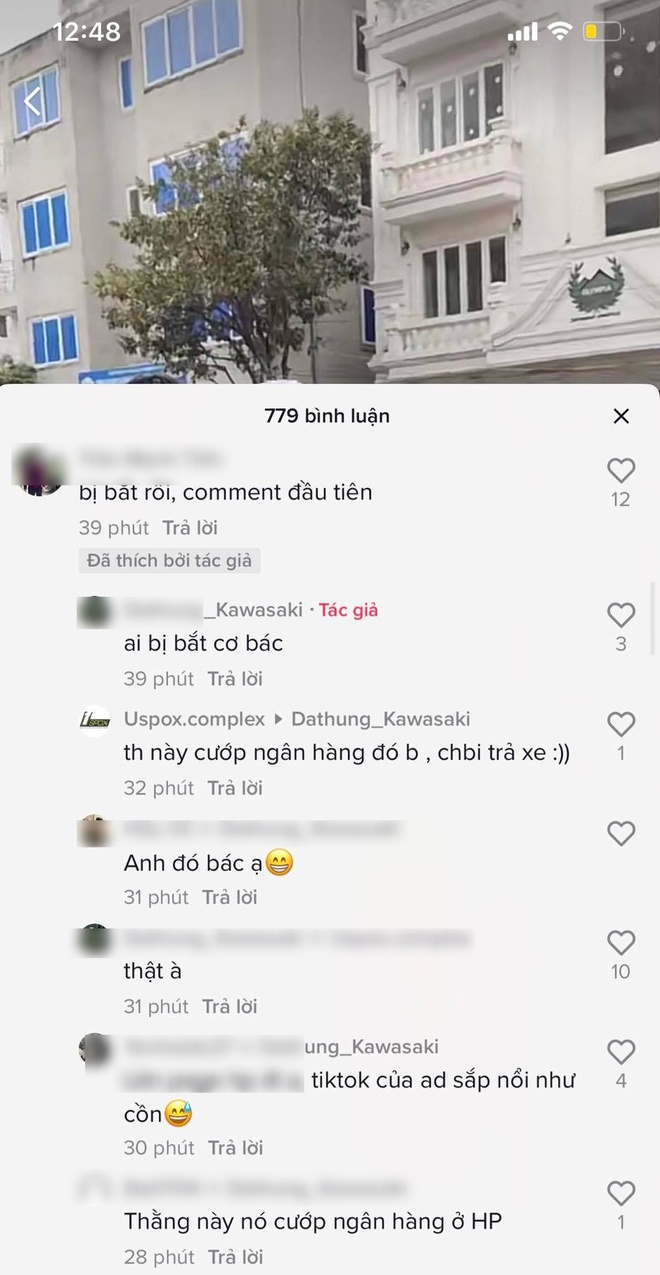Reply to "bị bắt rồi, comment đầu tiên"
Viewport: 660px width, 1275px height.
(x=190, y=528)
